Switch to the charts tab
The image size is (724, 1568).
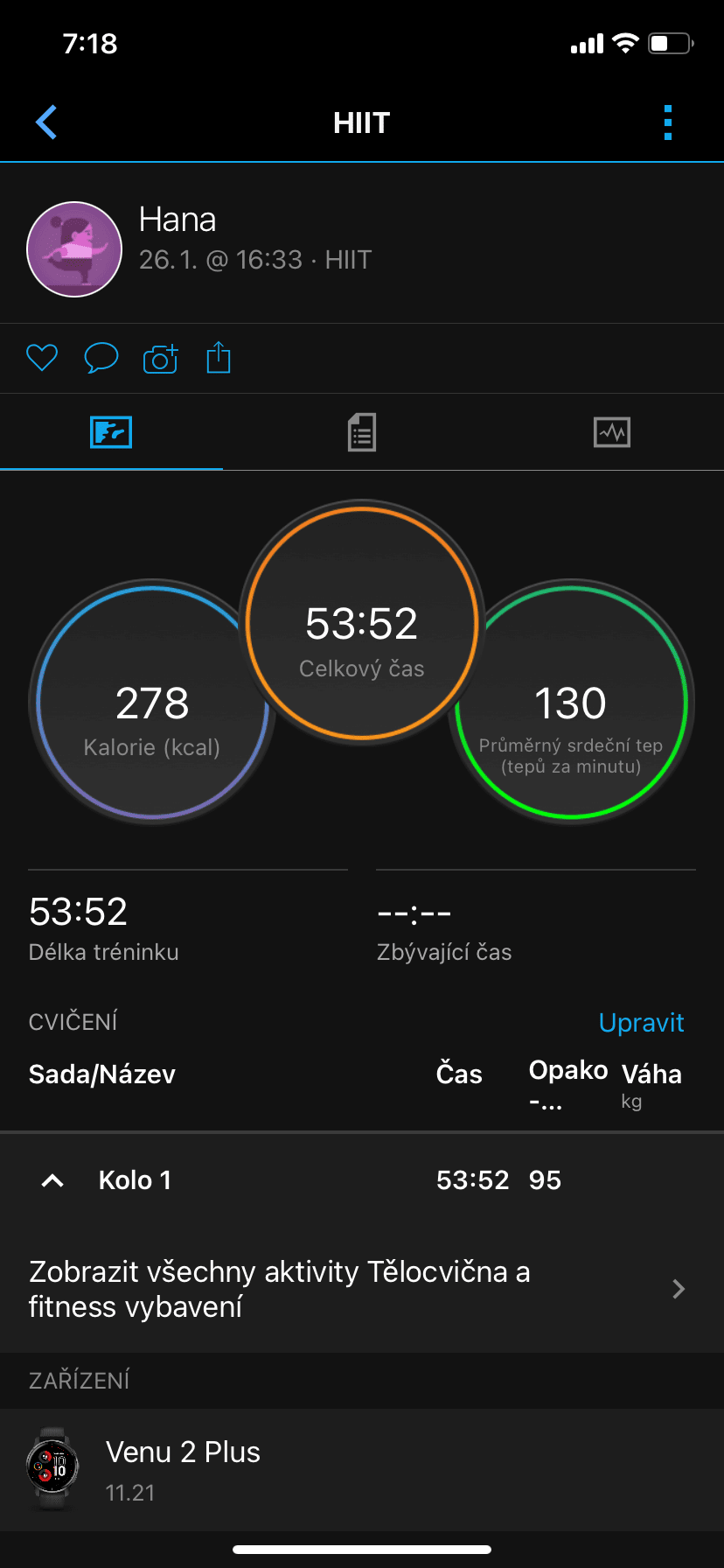[x=612, y=432]
